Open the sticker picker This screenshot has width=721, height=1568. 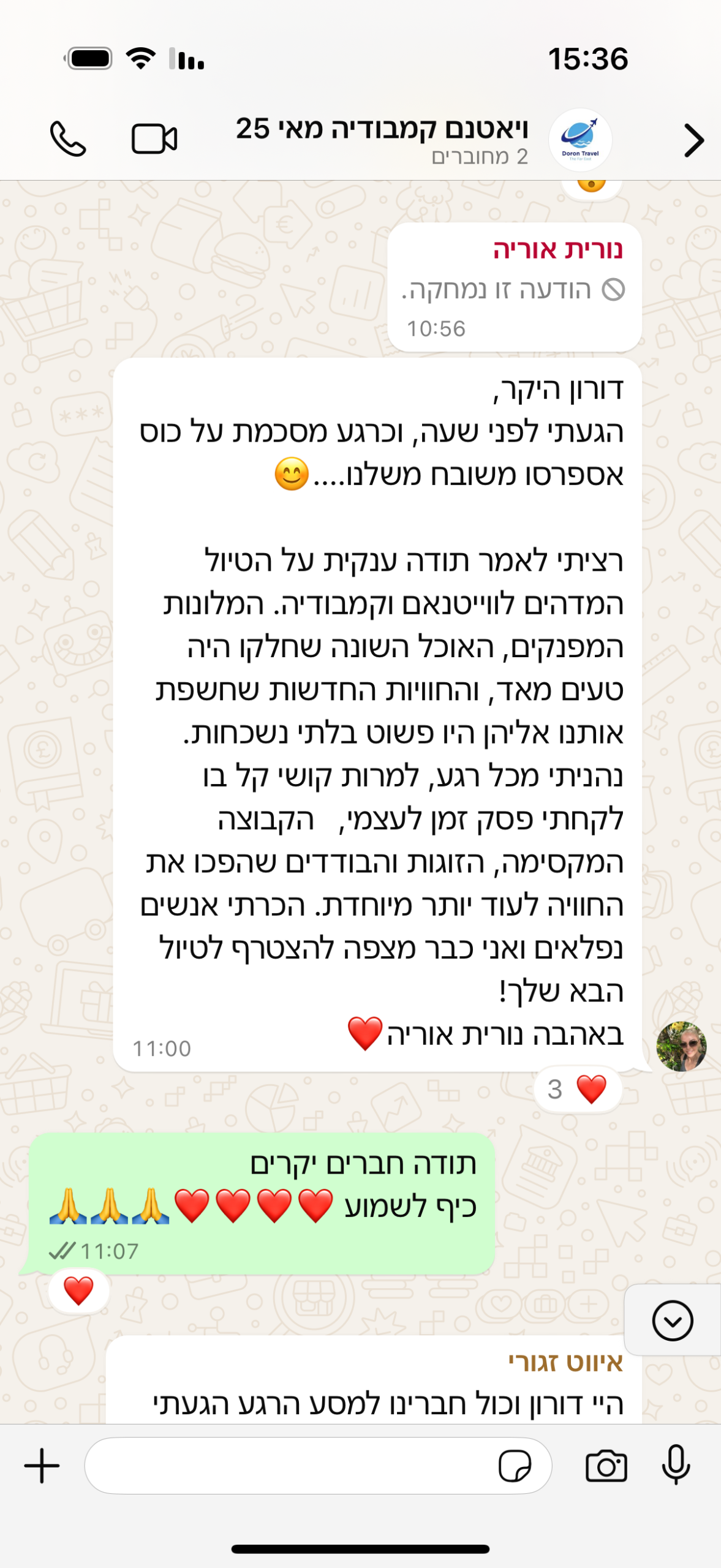(515, 1466)
